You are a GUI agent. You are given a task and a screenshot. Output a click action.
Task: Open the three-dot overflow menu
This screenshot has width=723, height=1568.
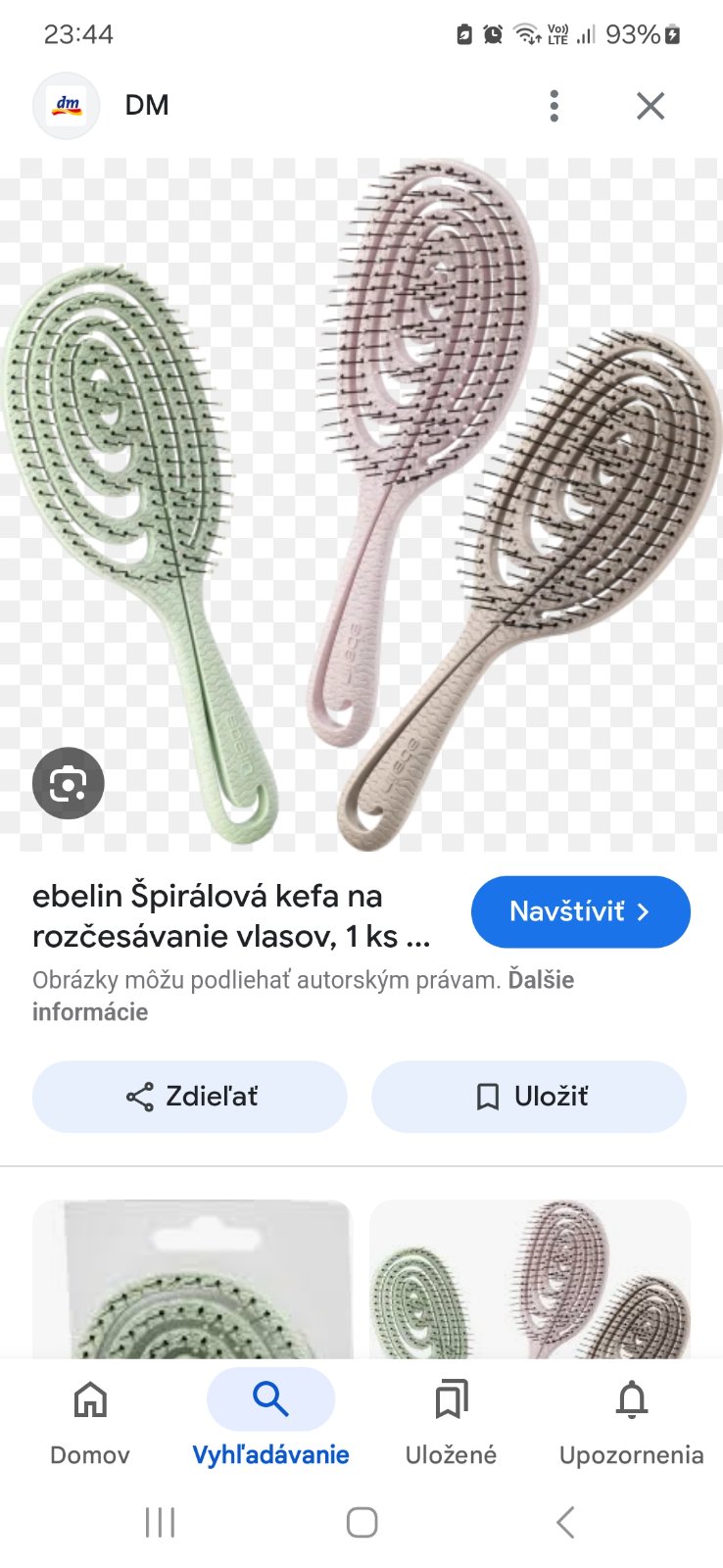(554, 106)
